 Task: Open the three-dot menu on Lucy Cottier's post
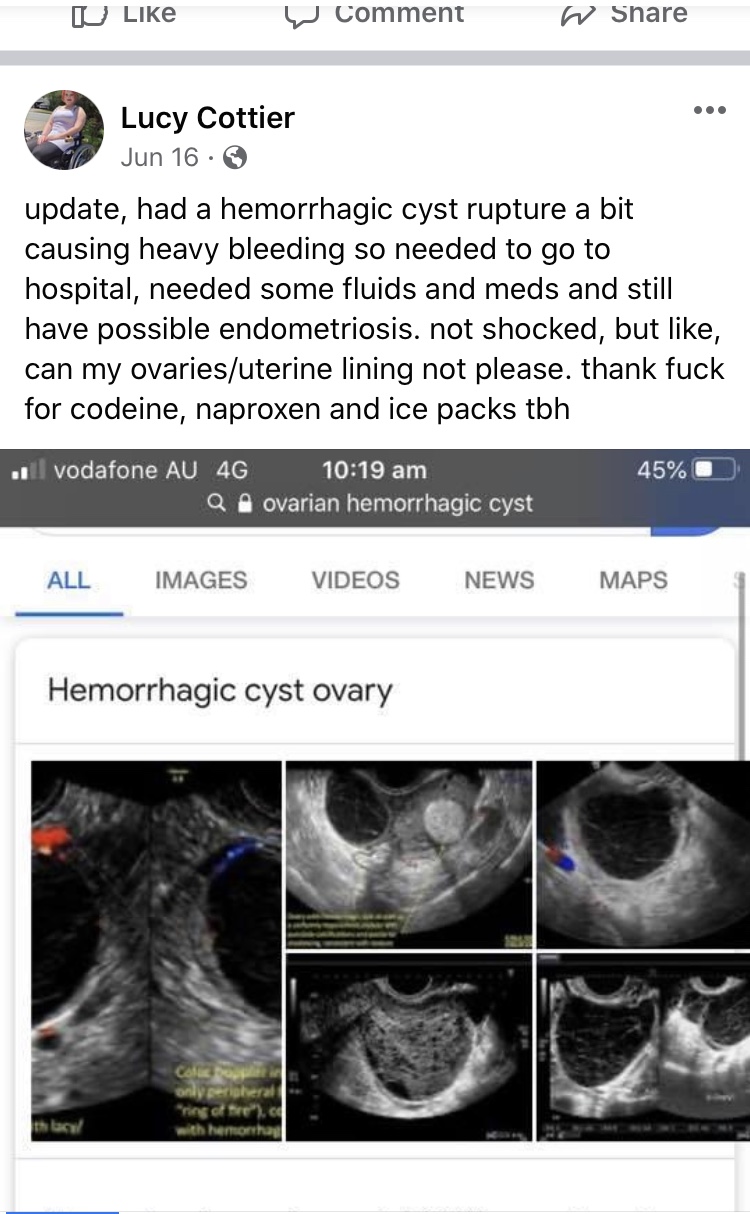[709, 110]
